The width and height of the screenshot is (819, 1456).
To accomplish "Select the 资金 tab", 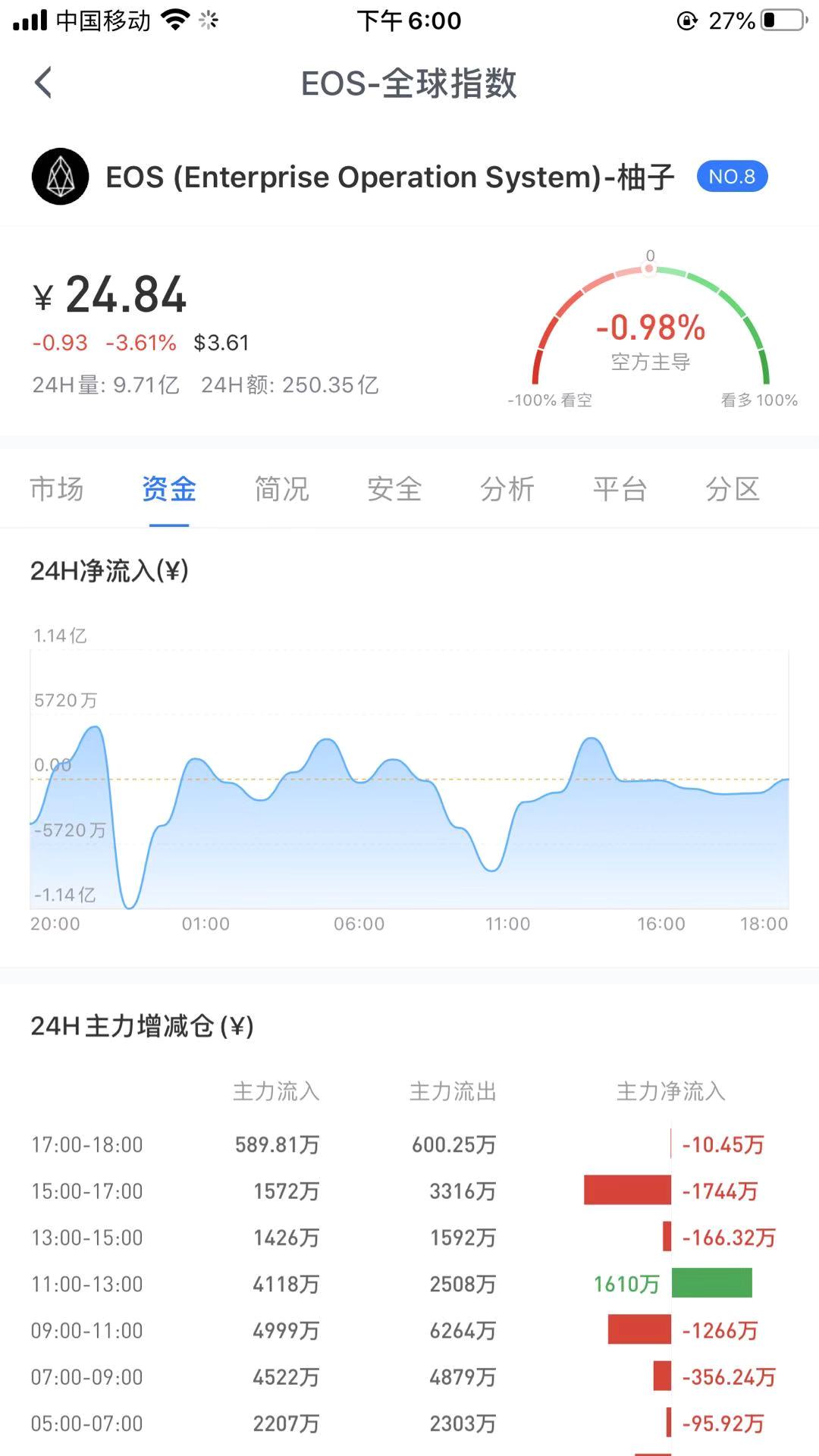I will [x=169, y=489].
